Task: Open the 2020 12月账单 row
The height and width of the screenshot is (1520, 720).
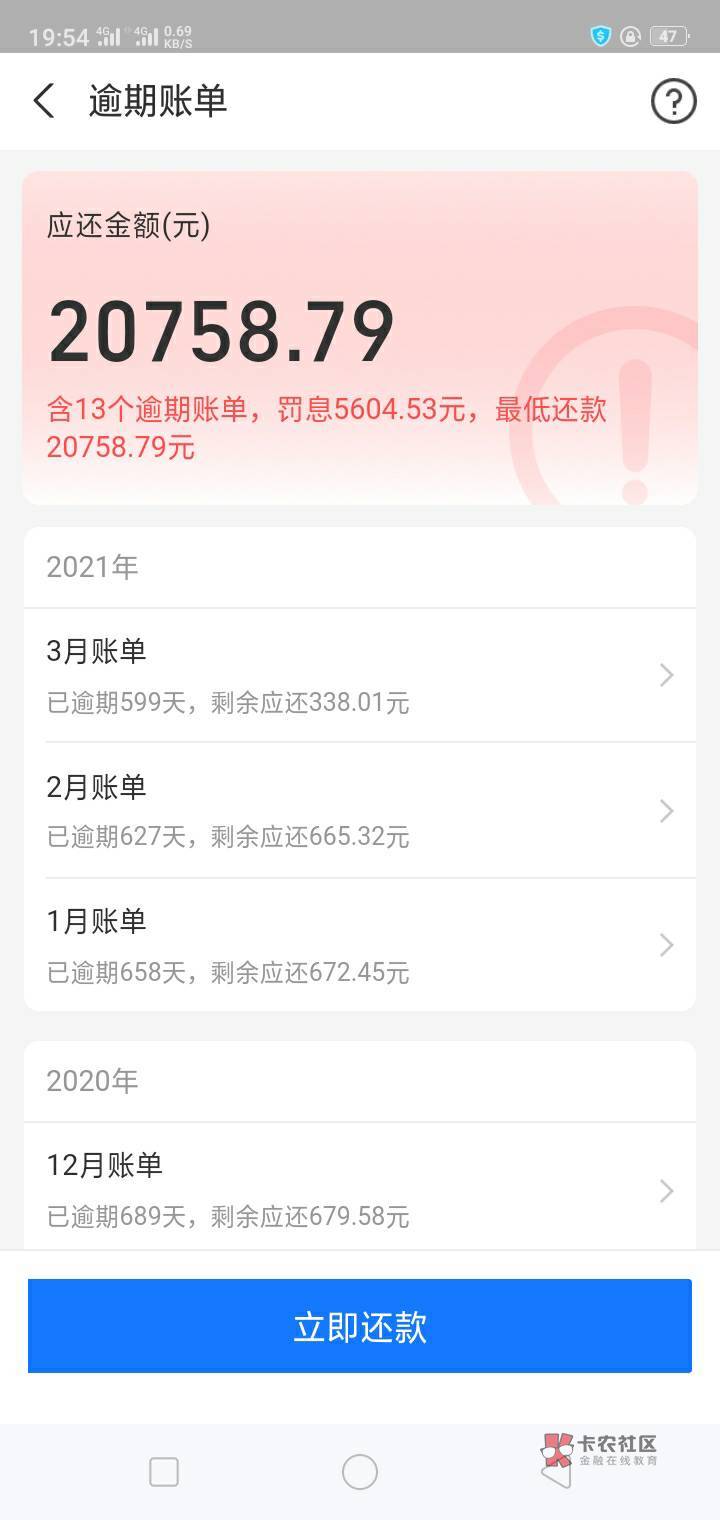Action: (x=360, y=1188)
